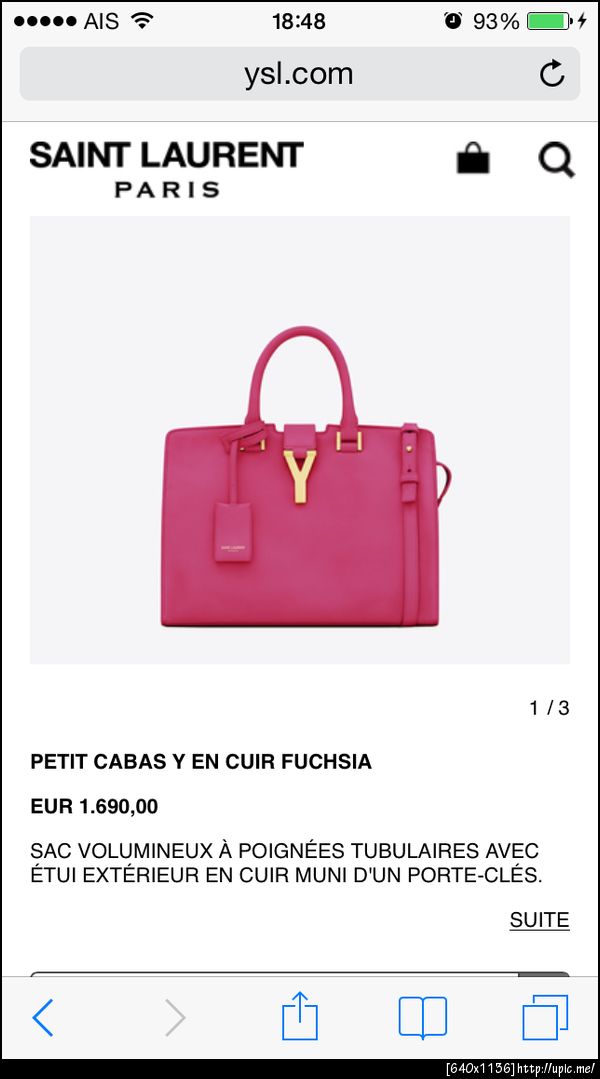Image resolution: width=600 pixels, height=1079 pixels.
Task: Go back in Safari
Action: tap(43, 1018)
